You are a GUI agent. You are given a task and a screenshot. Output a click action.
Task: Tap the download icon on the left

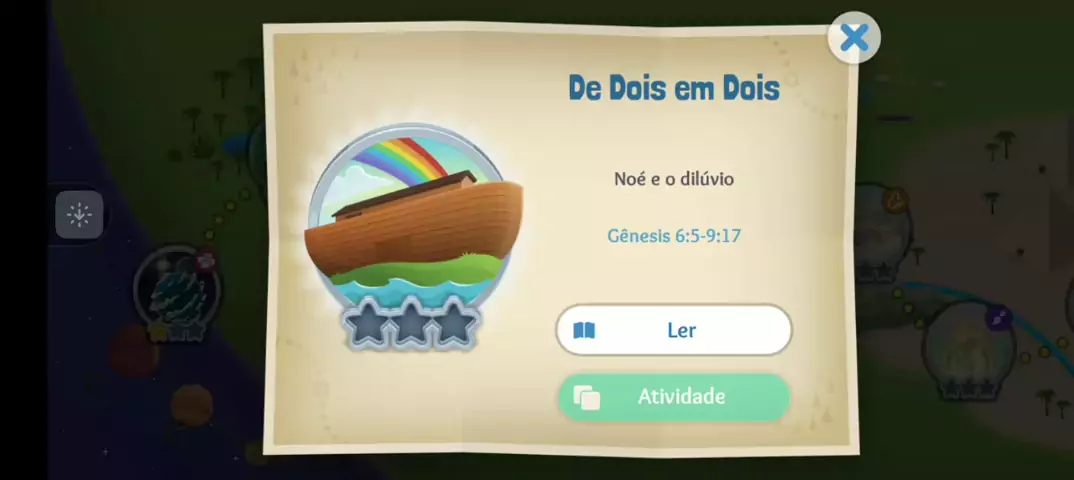(x=79, y=214)
